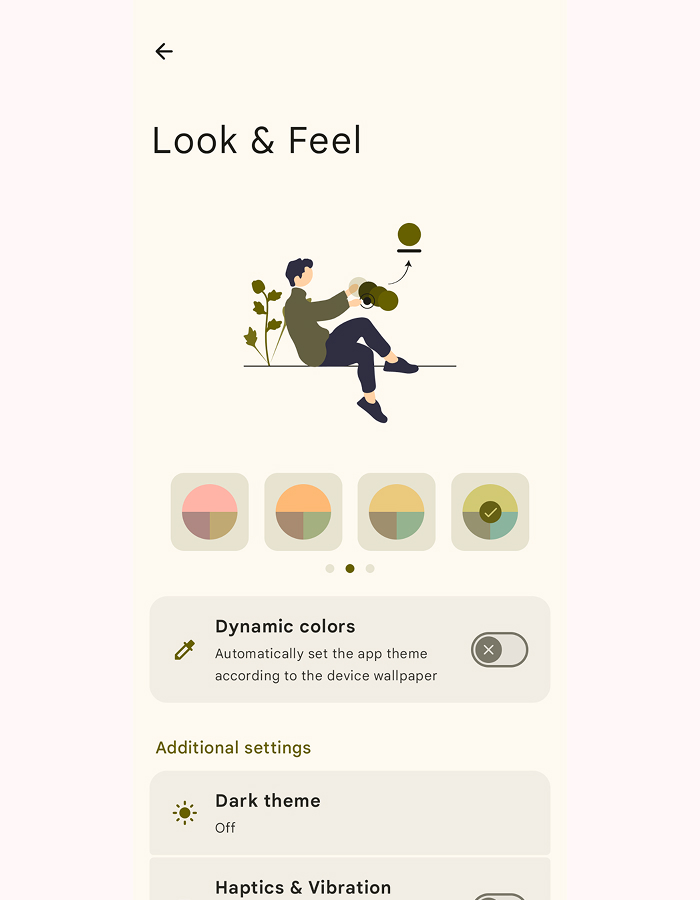The width and height of the screenshot is (700, 900).
Task: Open Dark theme settings
Action: tap(350, 813)
